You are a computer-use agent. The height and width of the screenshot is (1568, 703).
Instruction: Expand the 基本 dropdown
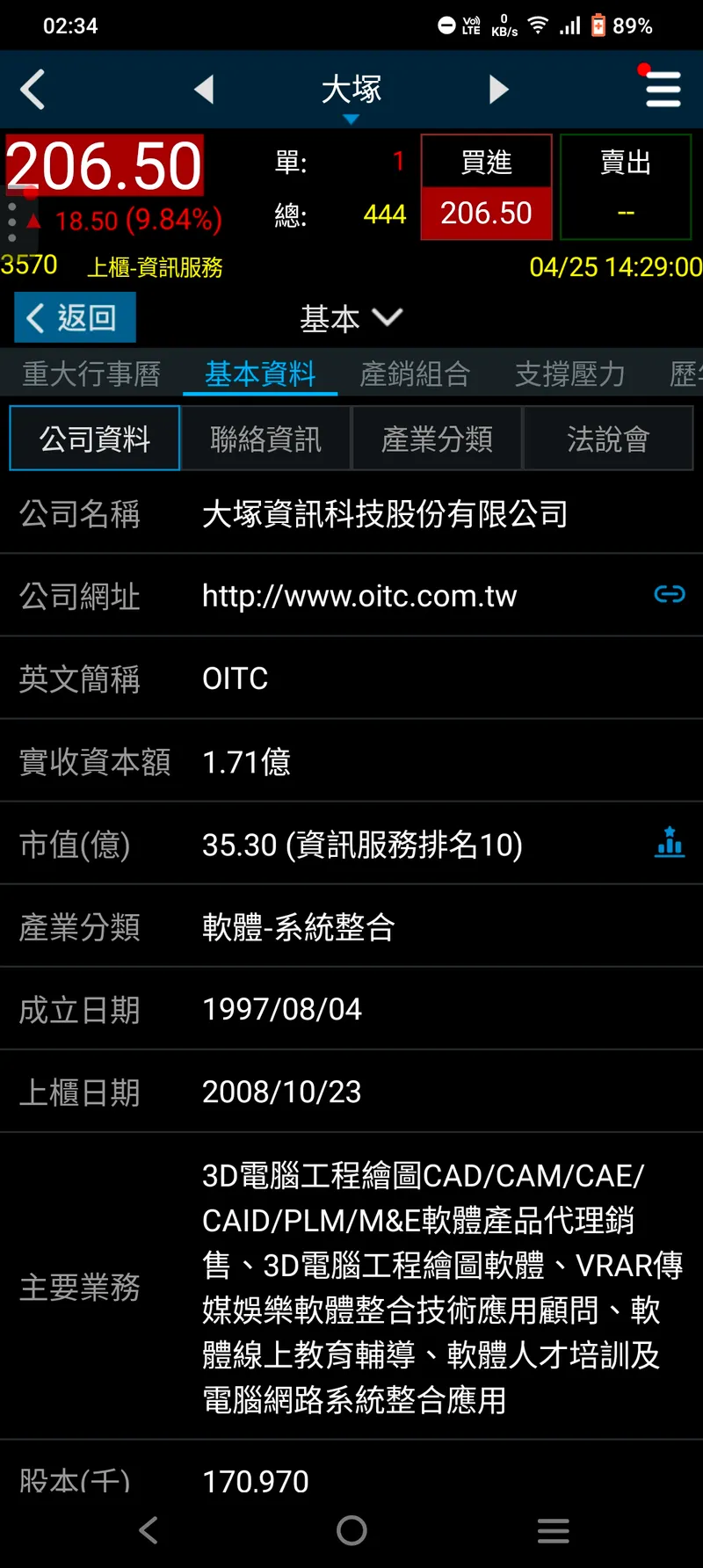(351, 318)
